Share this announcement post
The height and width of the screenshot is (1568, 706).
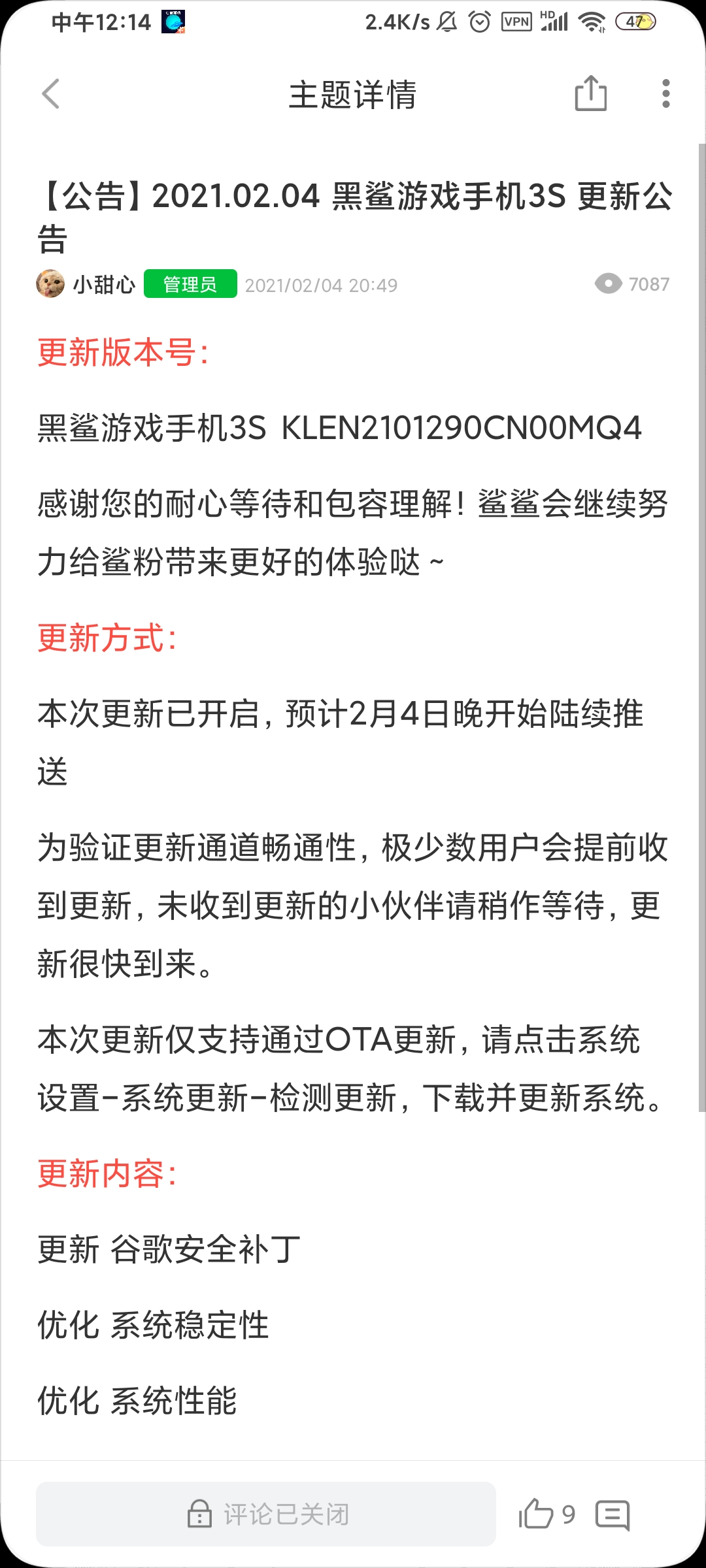click(x=590, y=93)
